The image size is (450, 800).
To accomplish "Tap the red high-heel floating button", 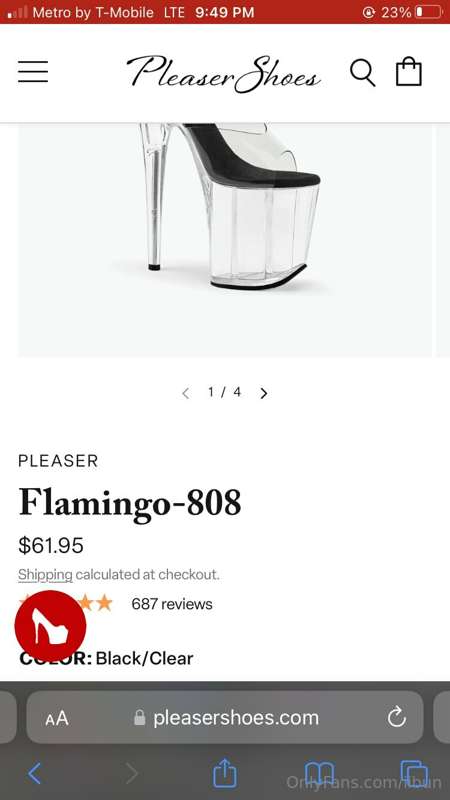I will [x=50, y=626].
